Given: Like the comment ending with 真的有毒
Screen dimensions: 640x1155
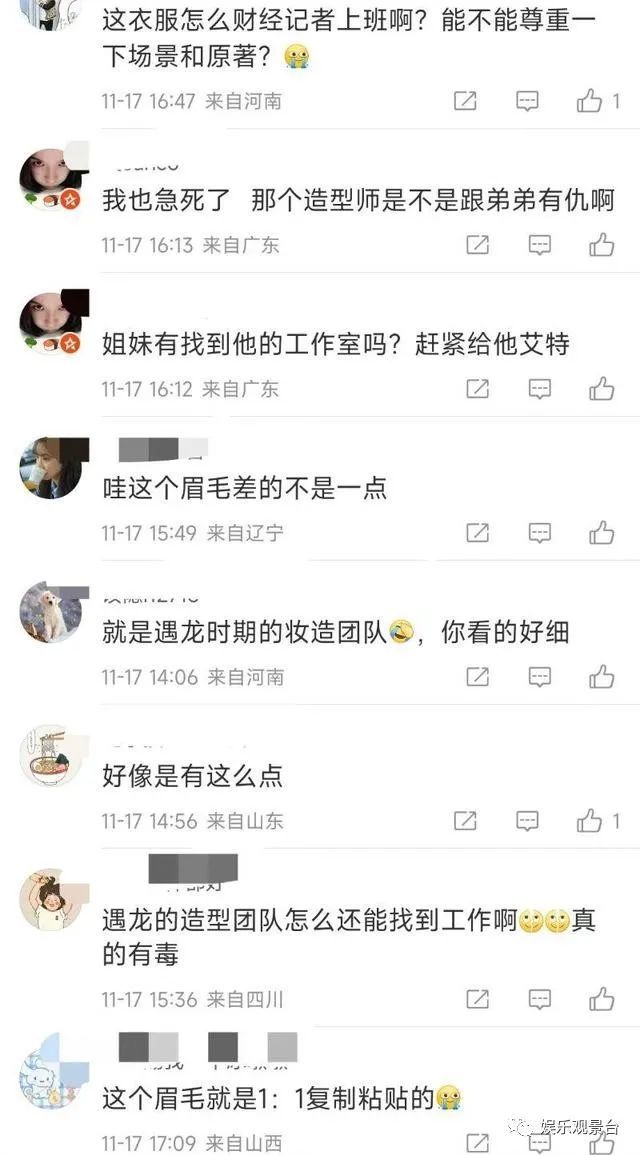Looking at the screenshot, I should pyautogui.click(x=601, y=999).
